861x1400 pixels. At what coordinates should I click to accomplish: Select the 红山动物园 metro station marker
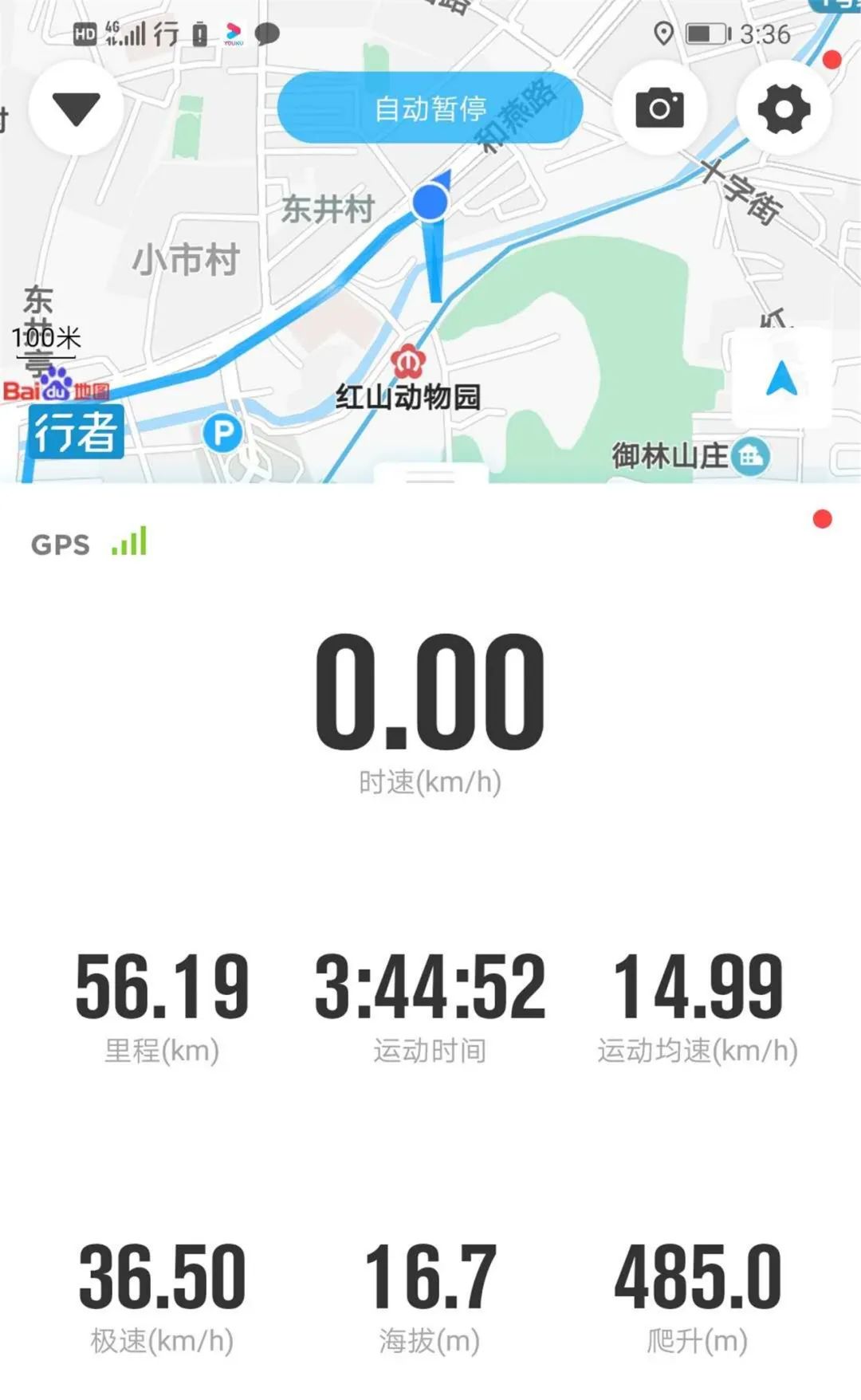(x=409, y=363)
